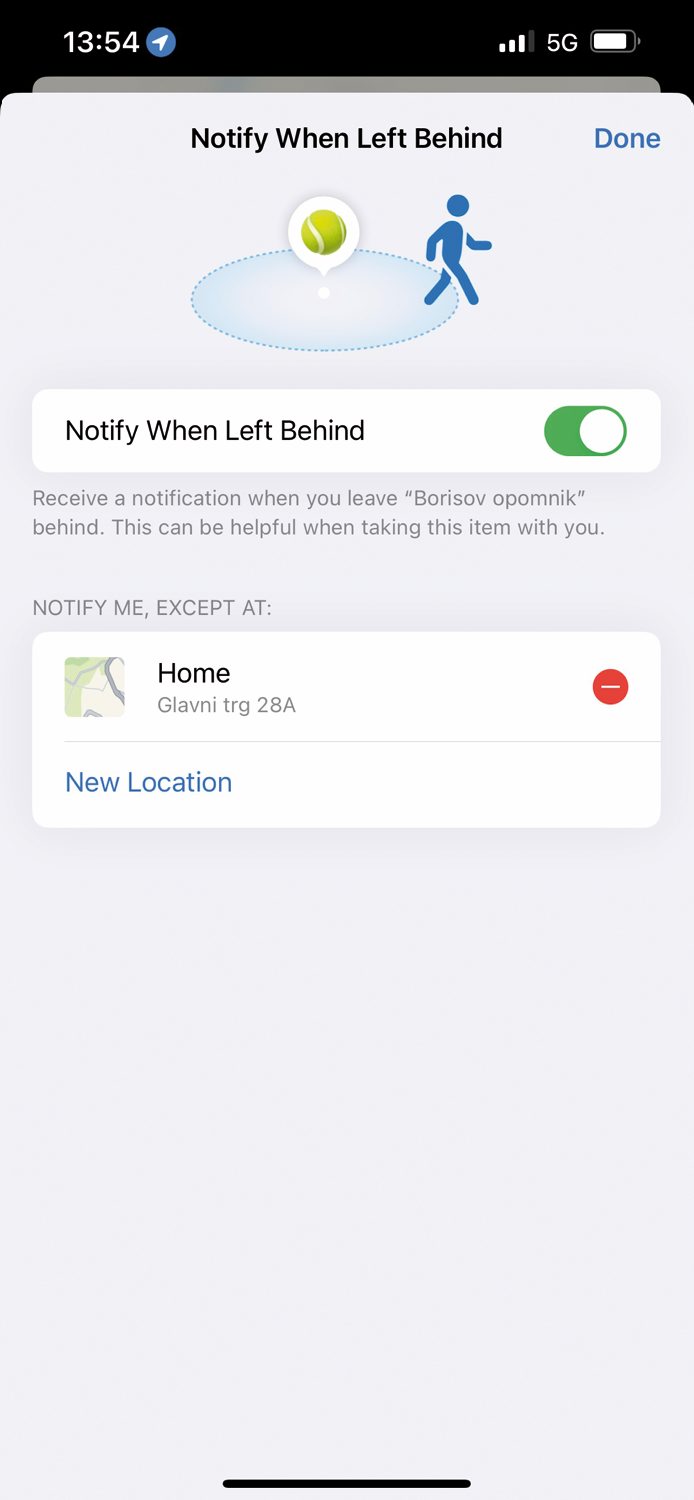
Task: Remove the Home location exception
Action: (610, 687)
